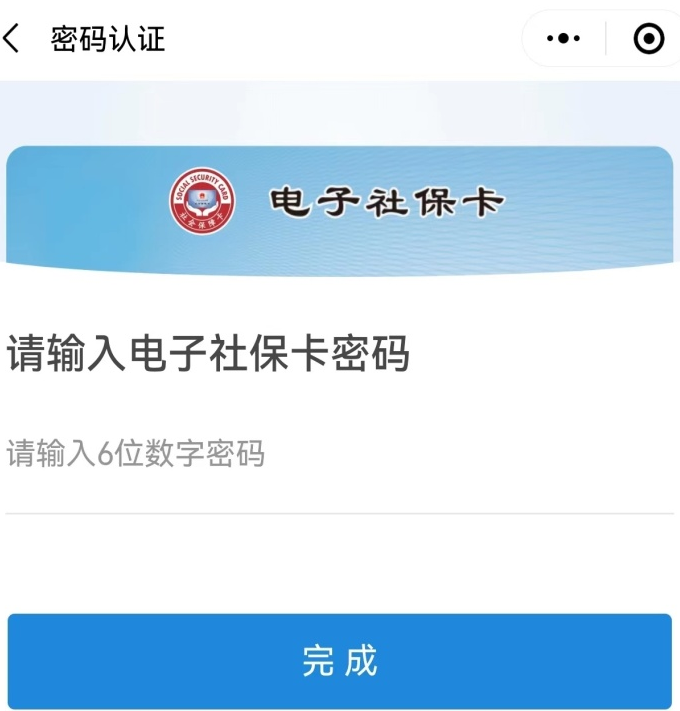The height and width of the screenshot is (711, 680).
Task: Go back from the 密码认证 page
Action: pos(14,39)
